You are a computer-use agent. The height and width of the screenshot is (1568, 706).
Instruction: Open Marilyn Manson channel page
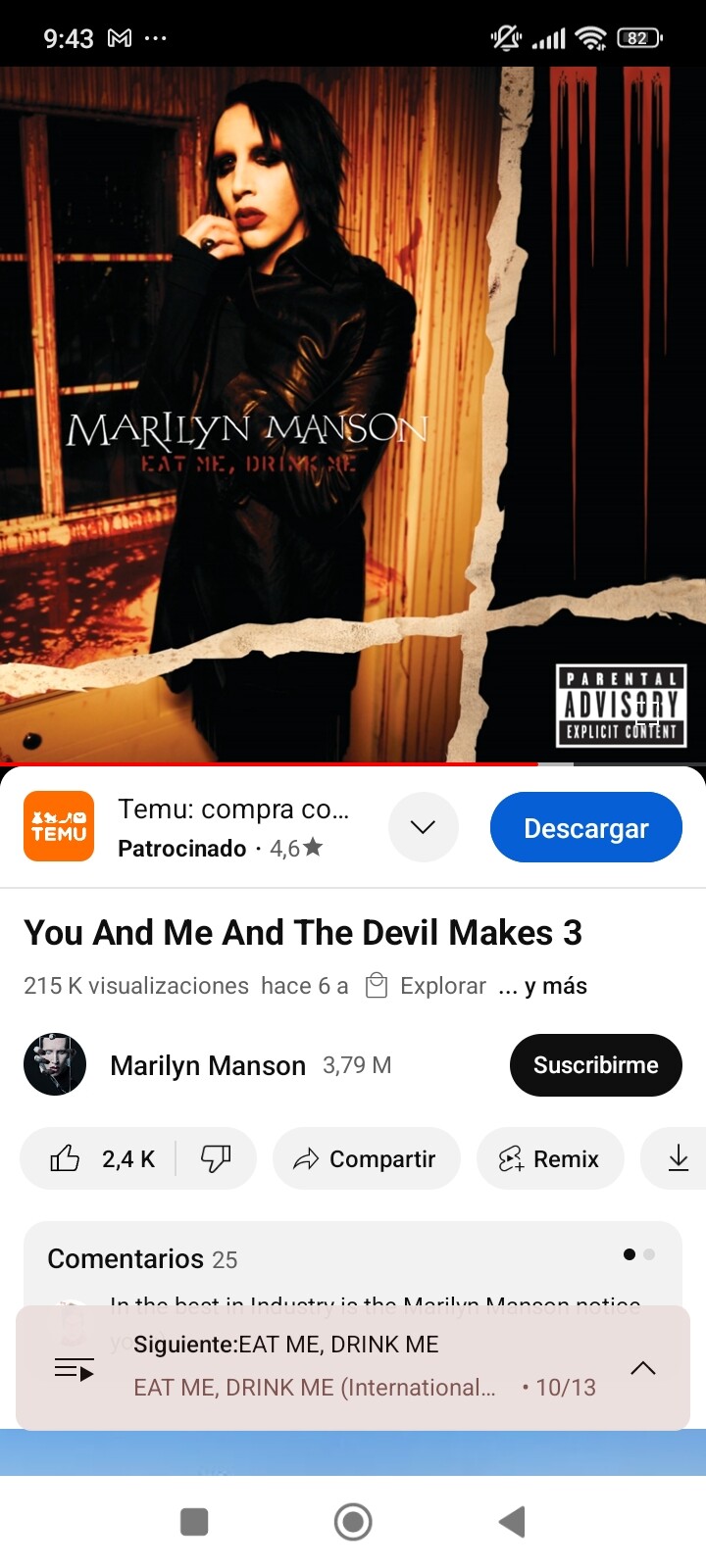click(208, 1065)
